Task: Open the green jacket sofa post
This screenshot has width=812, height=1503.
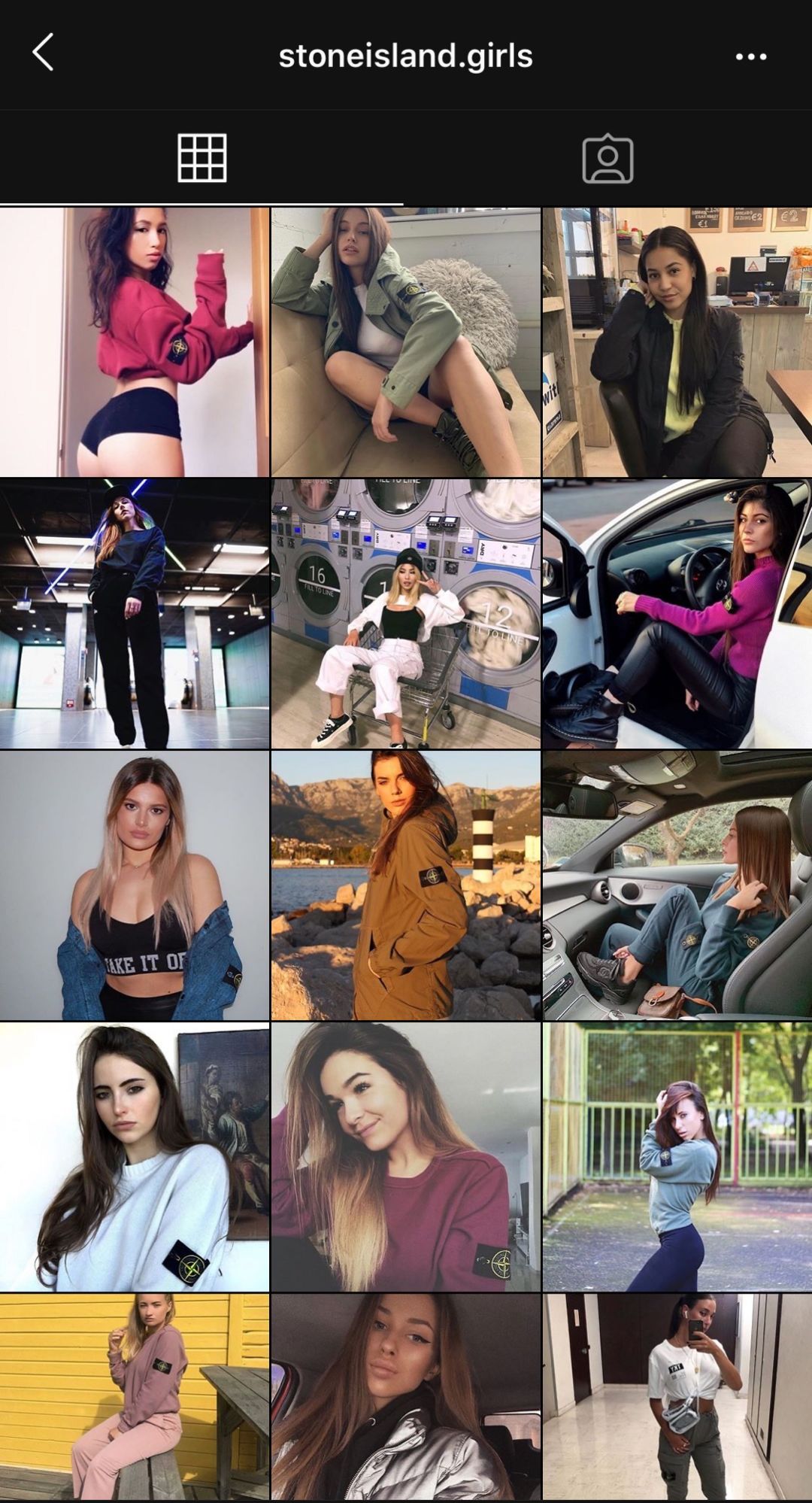Action: 405,342
